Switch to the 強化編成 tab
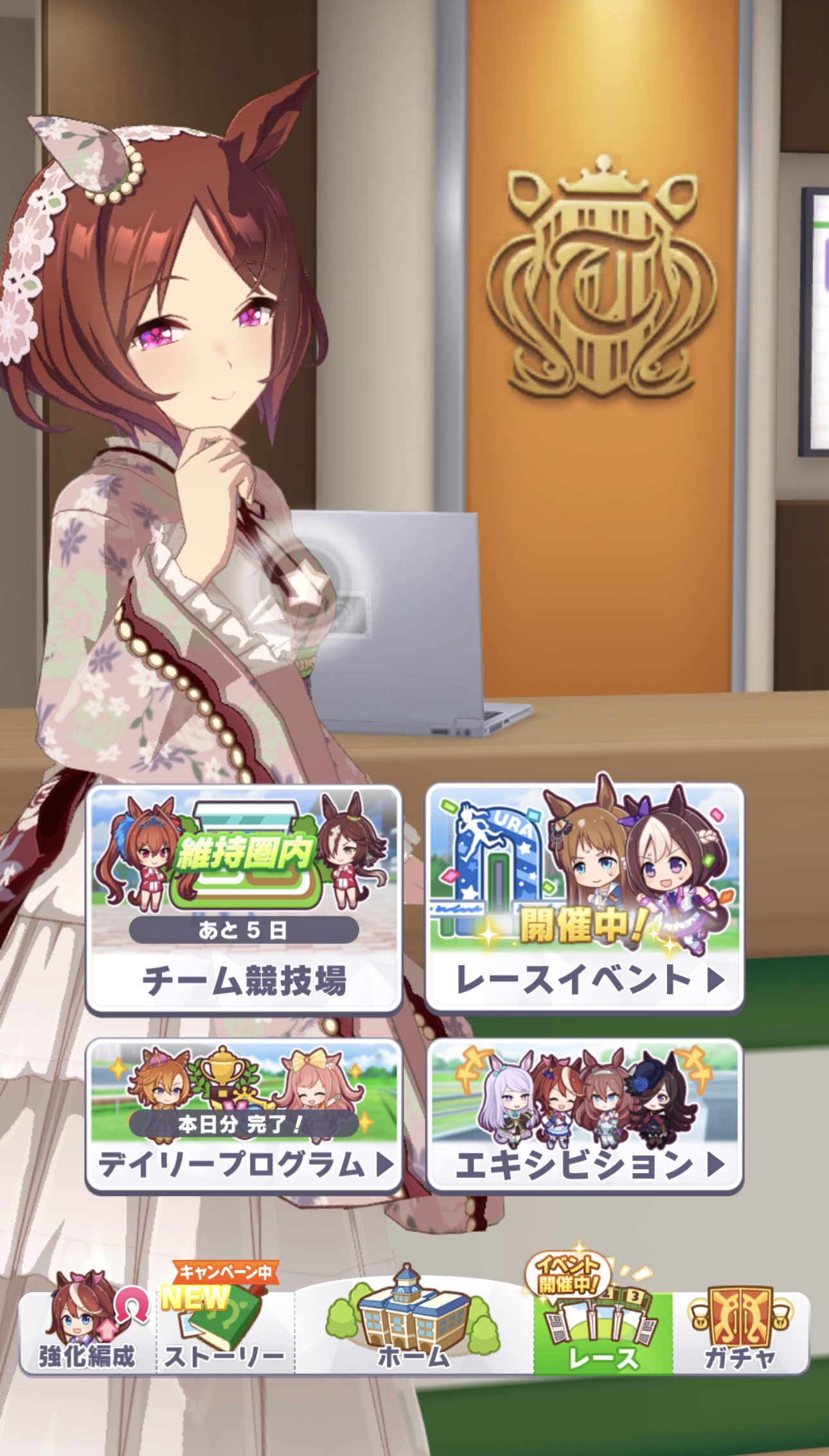 (x=87, y=1330)
